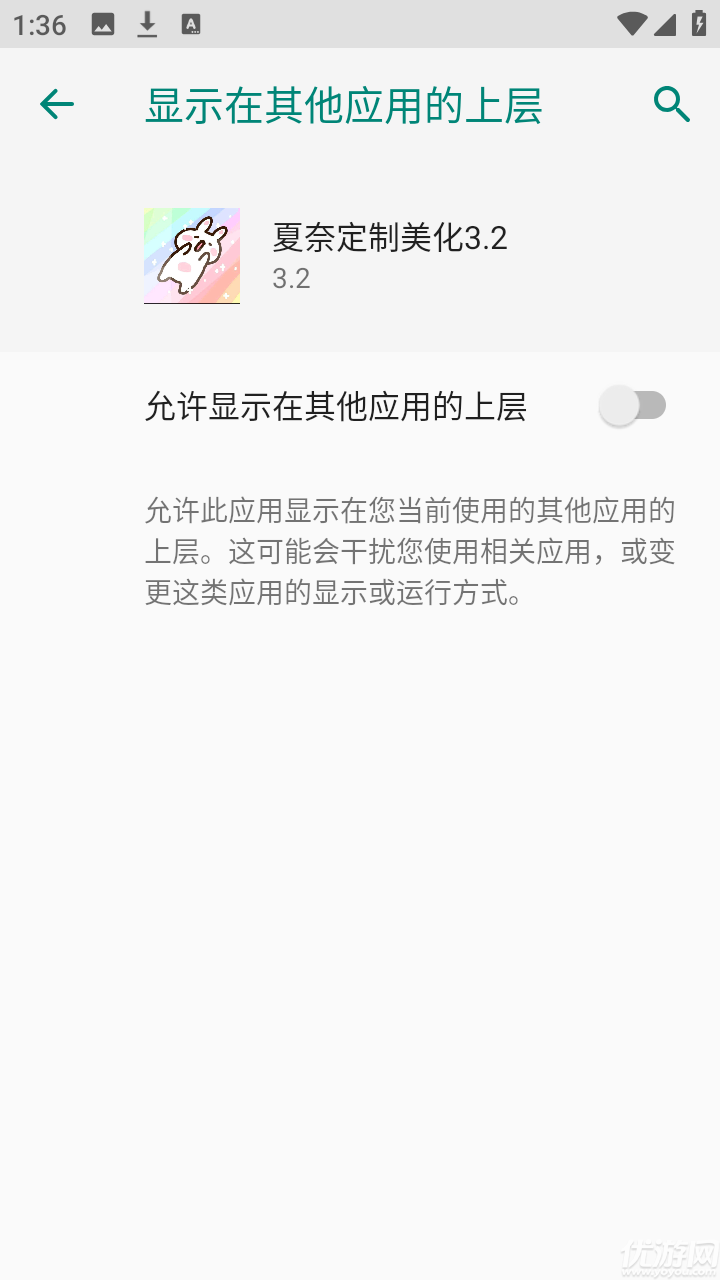
Task: Click the 夏奈定制美化3.2 app icon
Action: pos(192,256)
